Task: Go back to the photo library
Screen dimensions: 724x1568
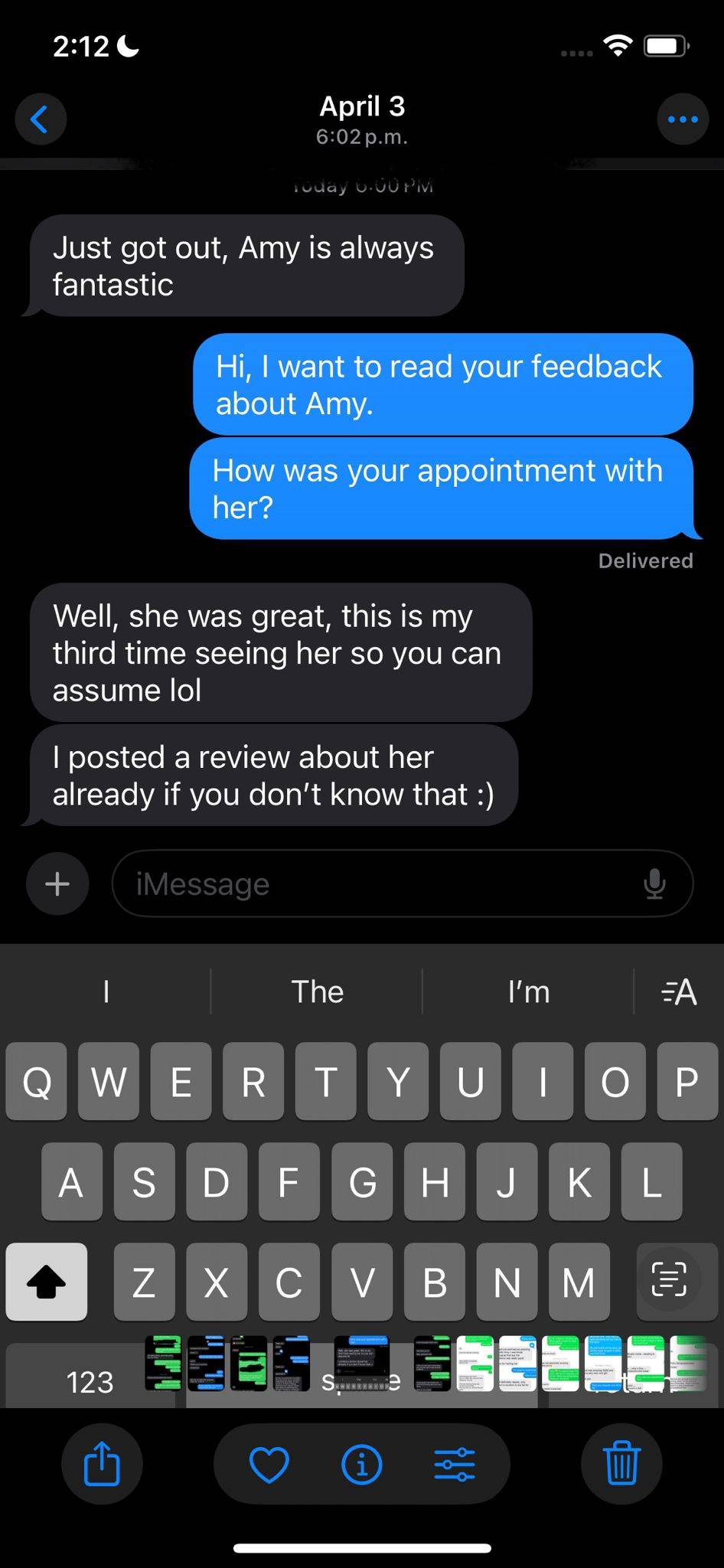Action: pos(41,119)
